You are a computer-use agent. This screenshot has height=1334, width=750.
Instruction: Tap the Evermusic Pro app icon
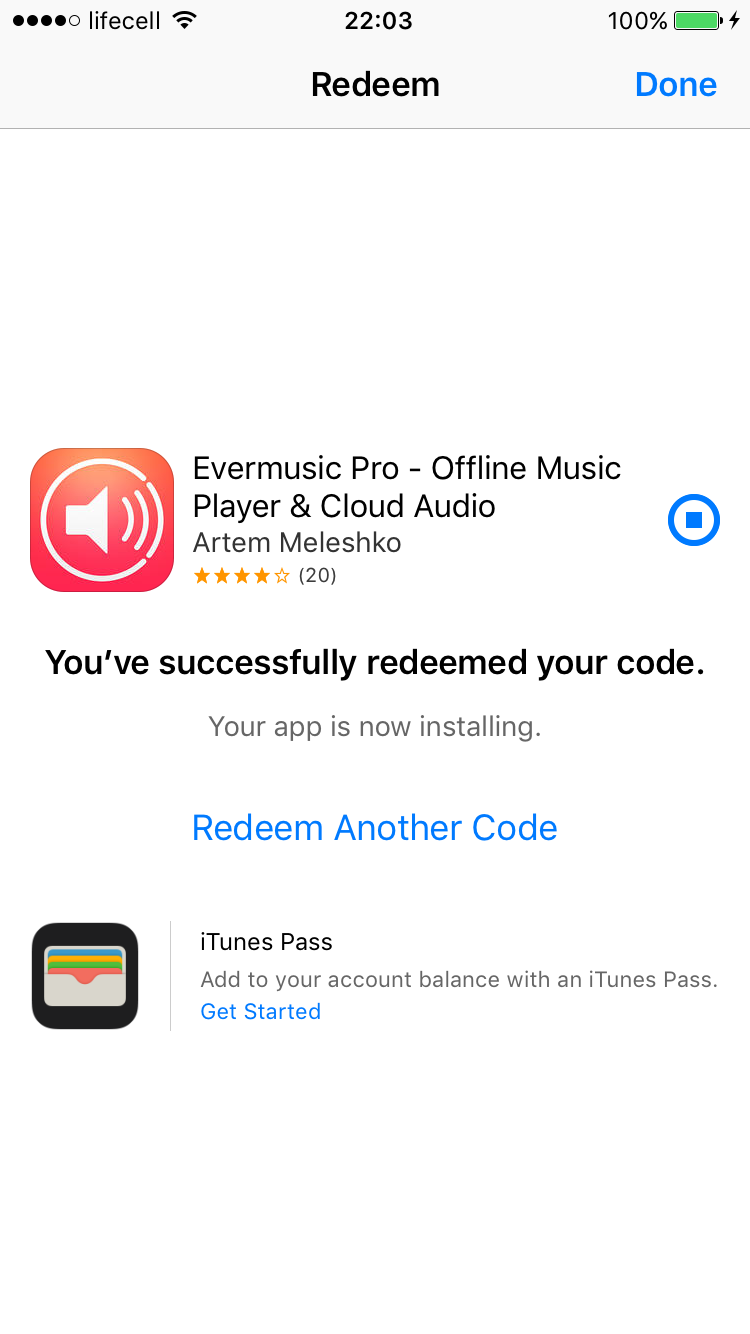click(x=101, y=520)
